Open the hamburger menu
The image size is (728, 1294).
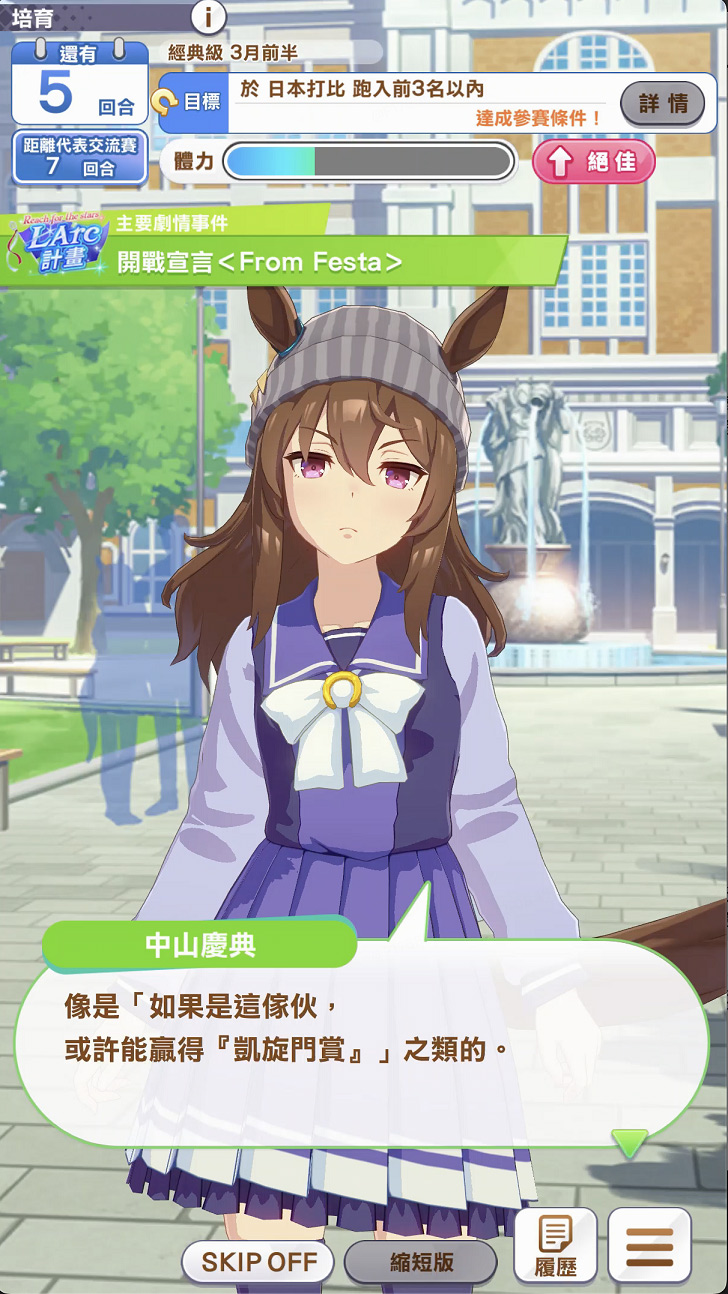click(x=649, y=1246)
